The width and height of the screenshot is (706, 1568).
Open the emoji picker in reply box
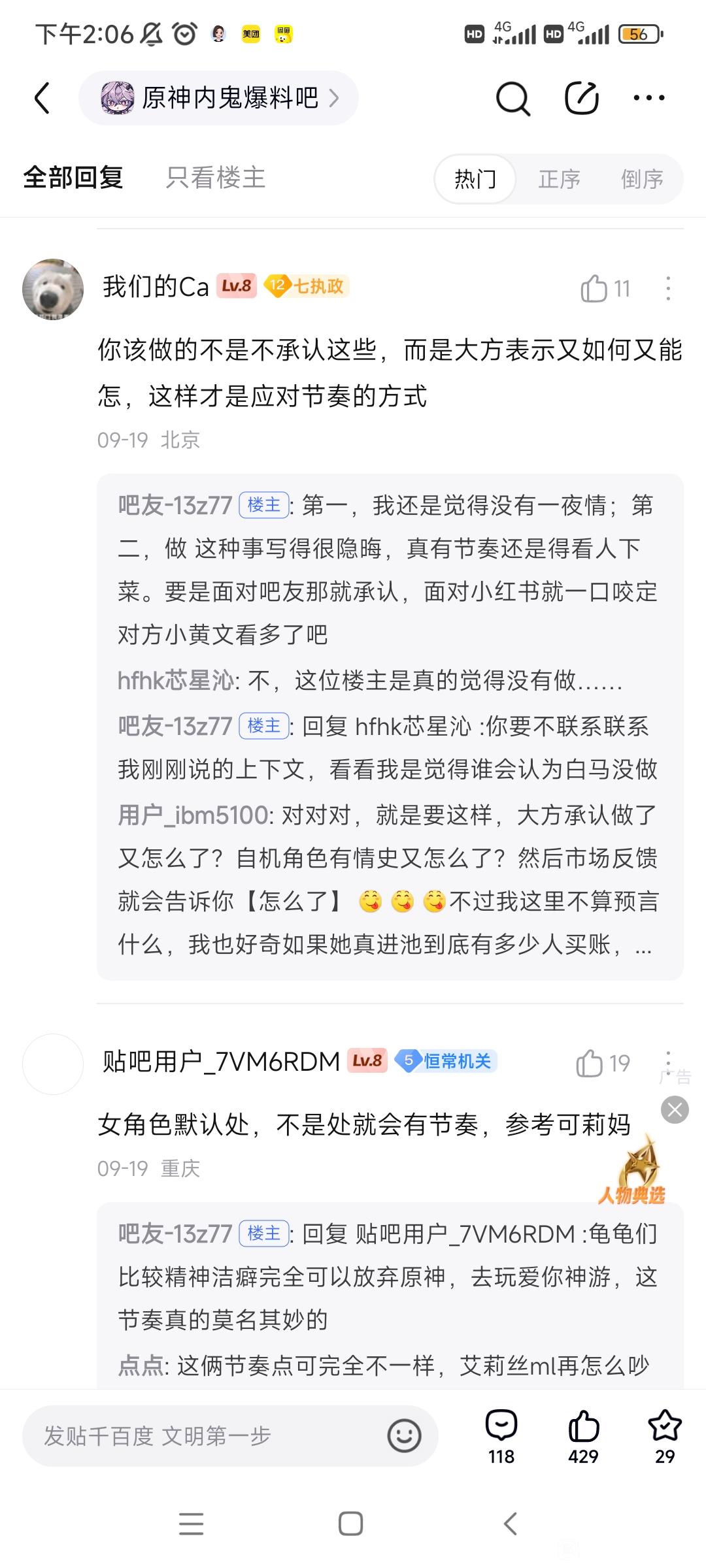pos(404,1436)
